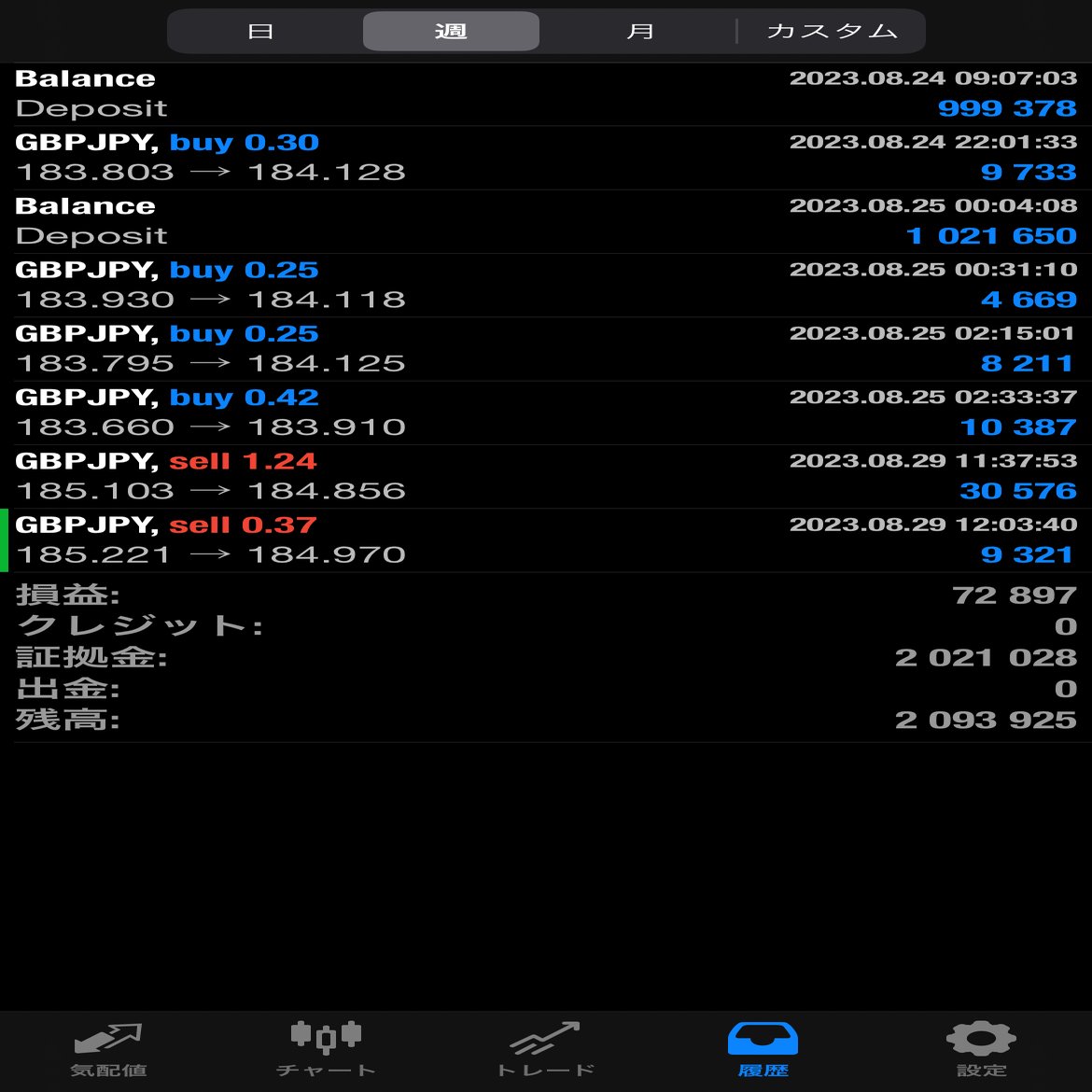Switch to the トレード trade tab
The width and height of the screenshot is (1092, 1092).
[545, 1051]
